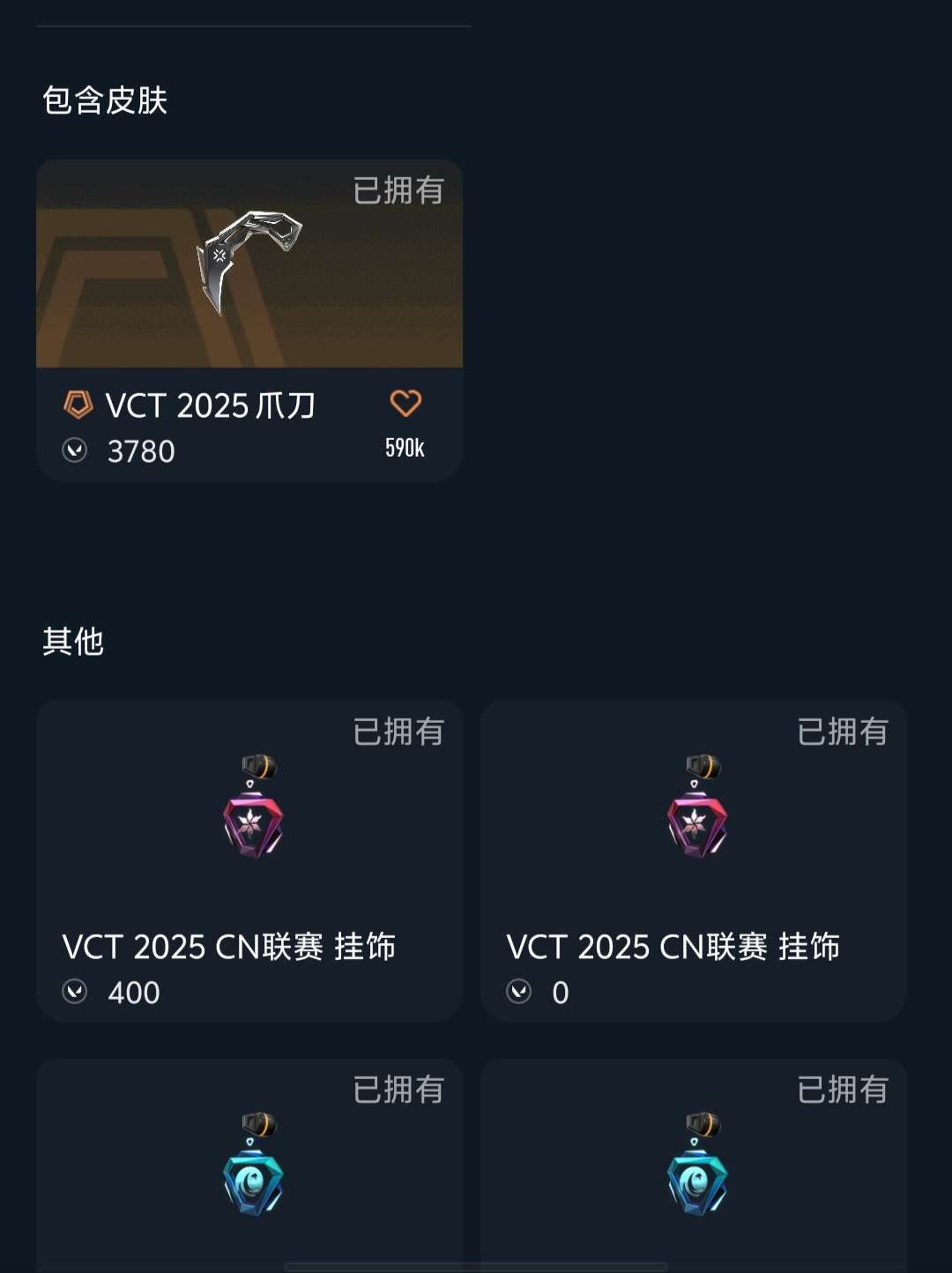This screenshot has height=1273, width=952.
Task: Click the VP currency icon beside 3780
Action: [x=76, y=451]
